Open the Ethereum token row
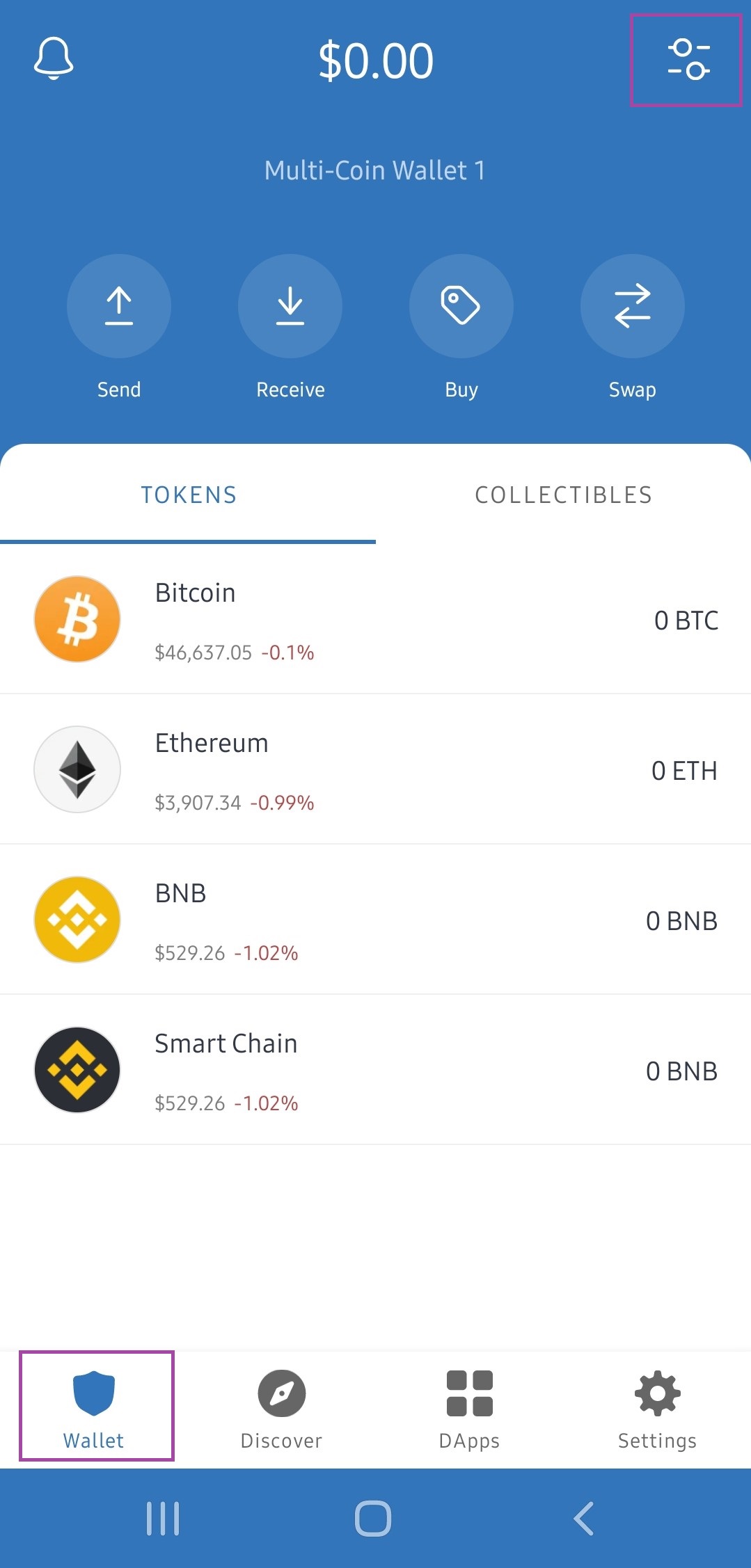Viewport: 751px width, 1568px height. (375, 769)
